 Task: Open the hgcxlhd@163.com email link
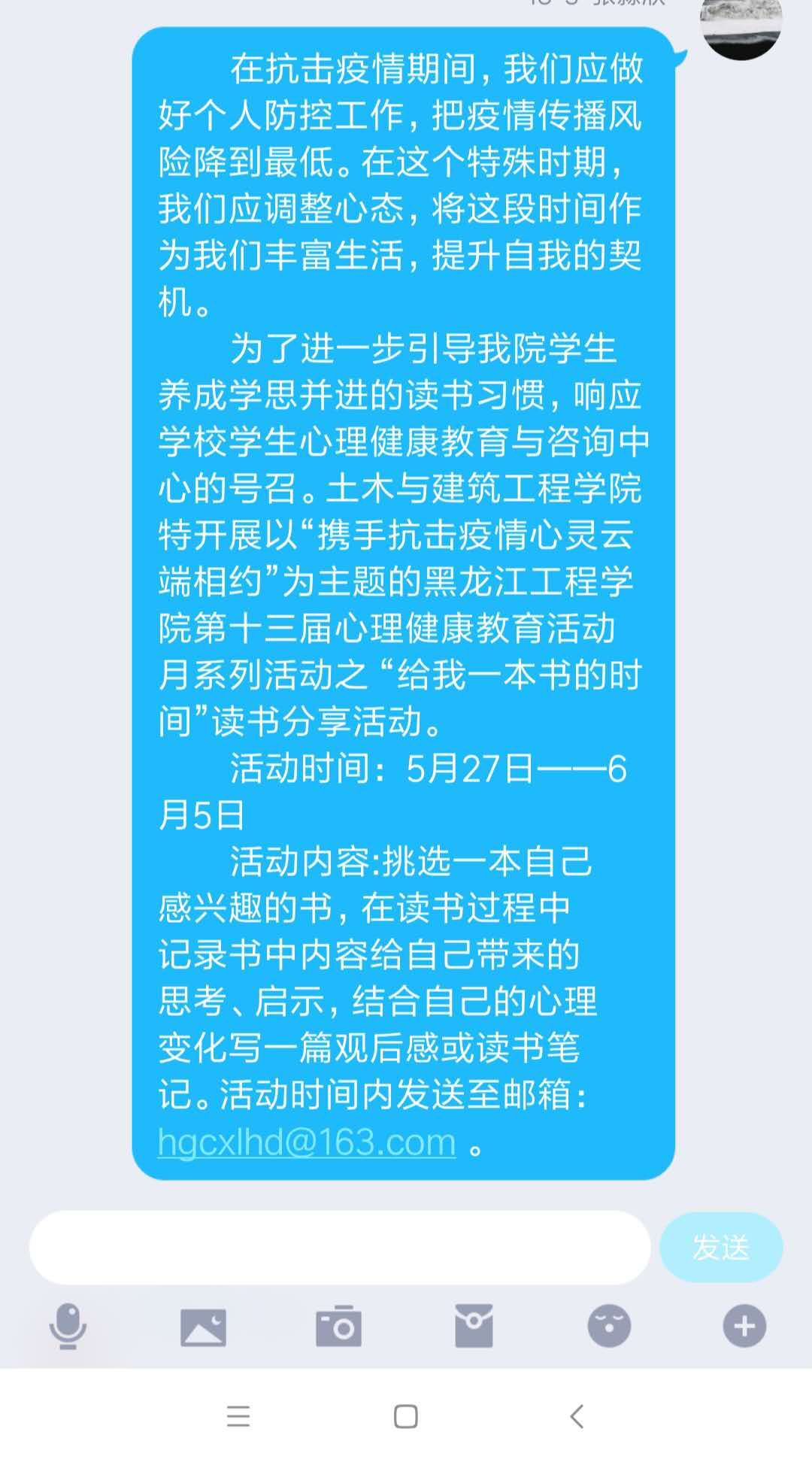point(307,1142)
